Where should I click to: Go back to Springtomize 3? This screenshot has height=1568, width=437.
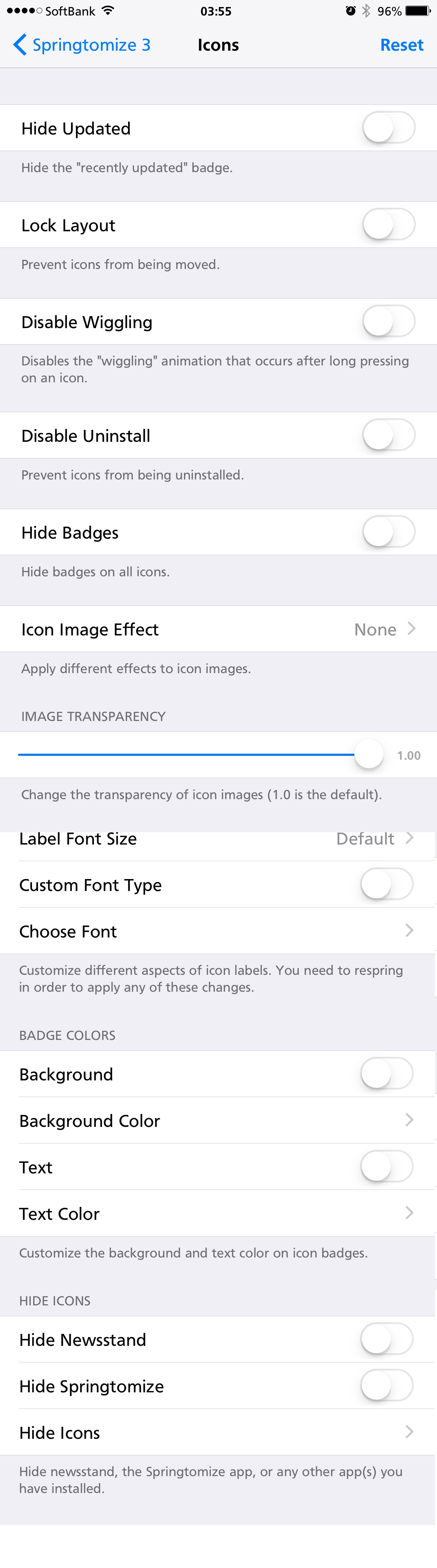coord(82,45)
